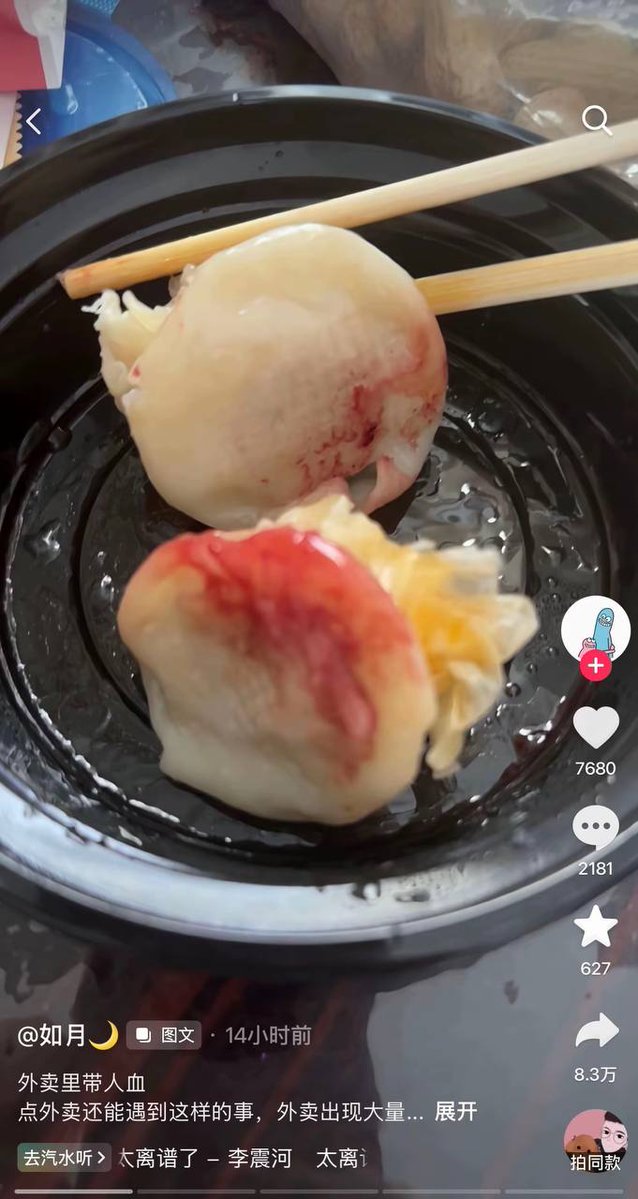Open the 太离谱了 – 李震河 sound track
Image resolution: width=638 pixels, height=1199 pixels.
(206, 1158)
